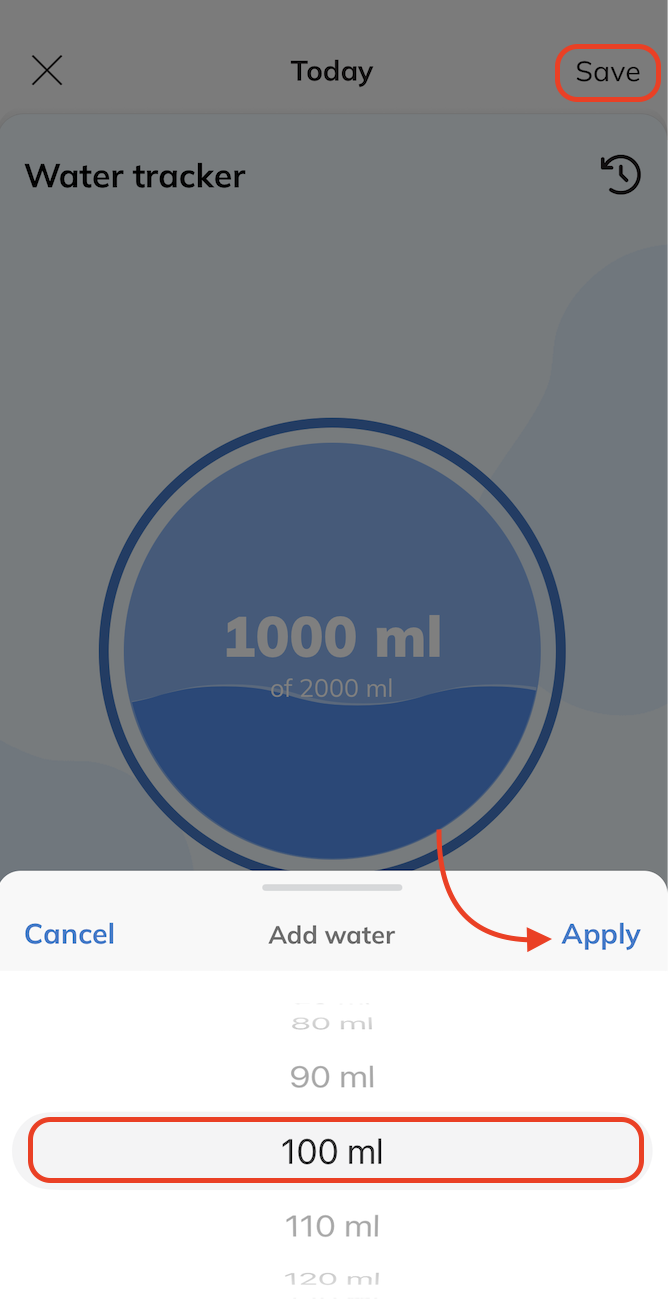Image resolution: width=668 pixels, height=1302 pixels.
Task: Choose 110 ml in the picker
Action: (332, 1226)
